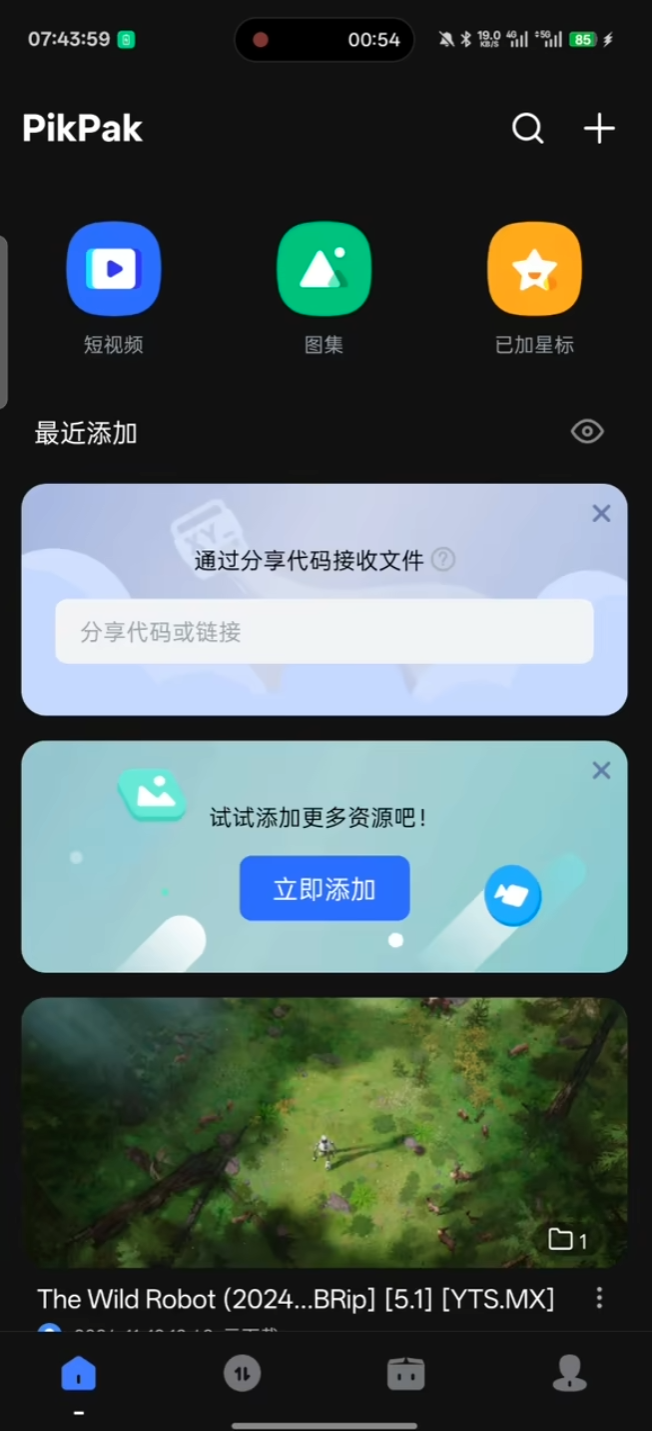
Task: Dismiss the 通过分享代码接收文件 card
Action: [x=601, y=514]
